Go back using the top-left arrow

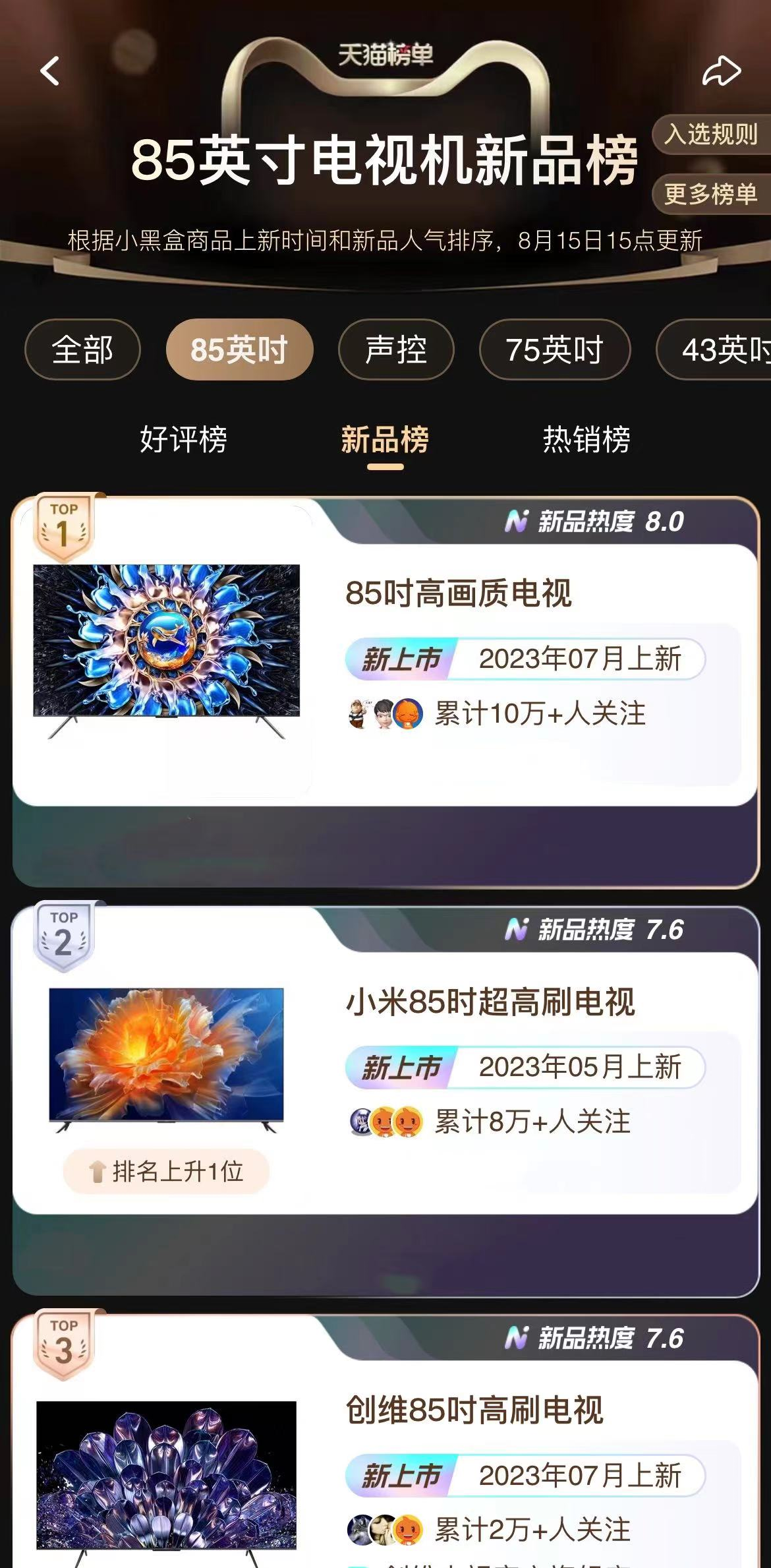(x=50, y=71)
